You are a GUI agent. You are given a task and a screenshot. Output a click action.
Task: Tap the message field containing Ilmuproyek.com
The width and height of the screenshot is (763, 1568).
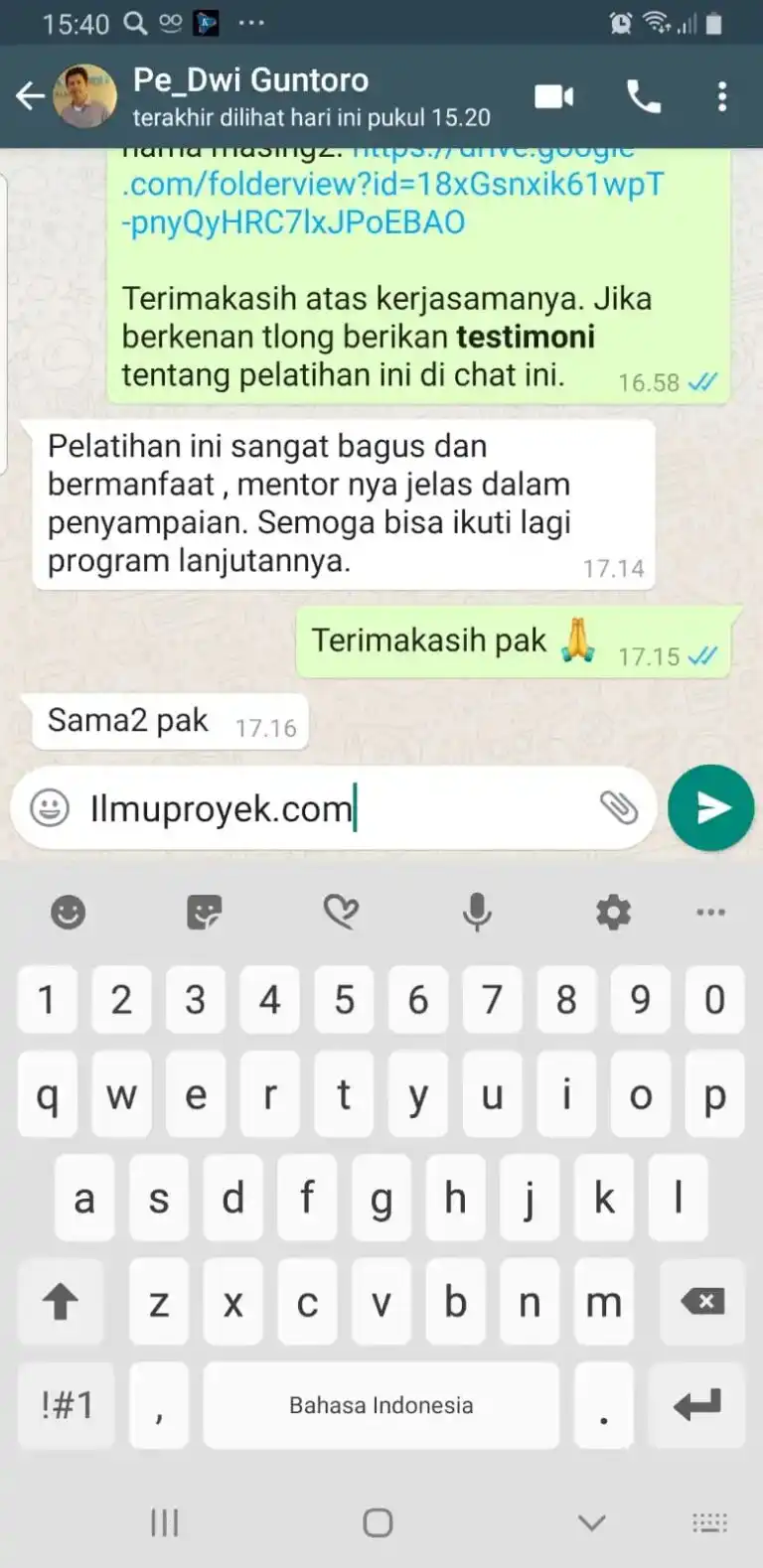pos(328,808)
